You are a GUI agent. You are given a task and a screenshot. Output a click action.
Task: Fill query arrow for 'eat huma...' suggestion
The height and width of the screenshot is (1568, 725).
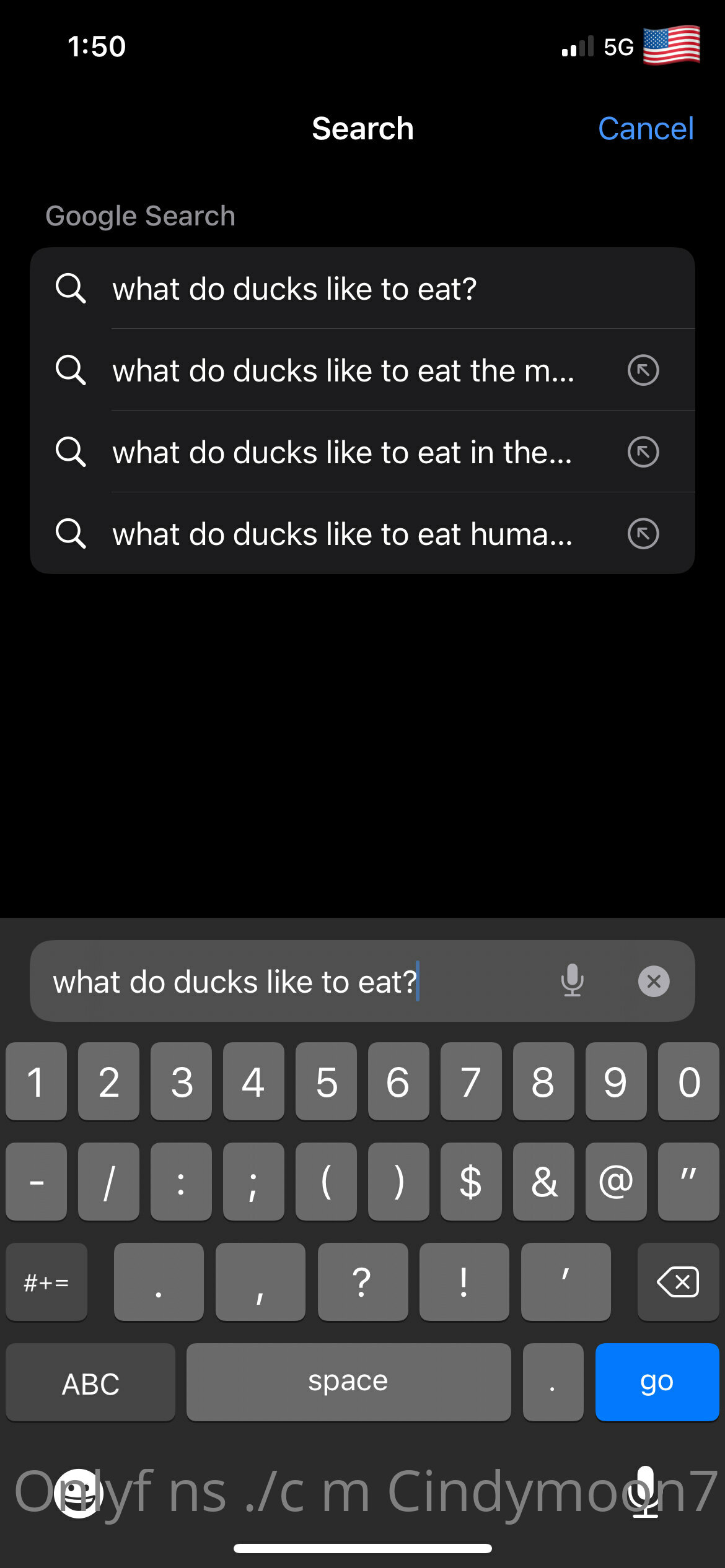tap(643, 534)
